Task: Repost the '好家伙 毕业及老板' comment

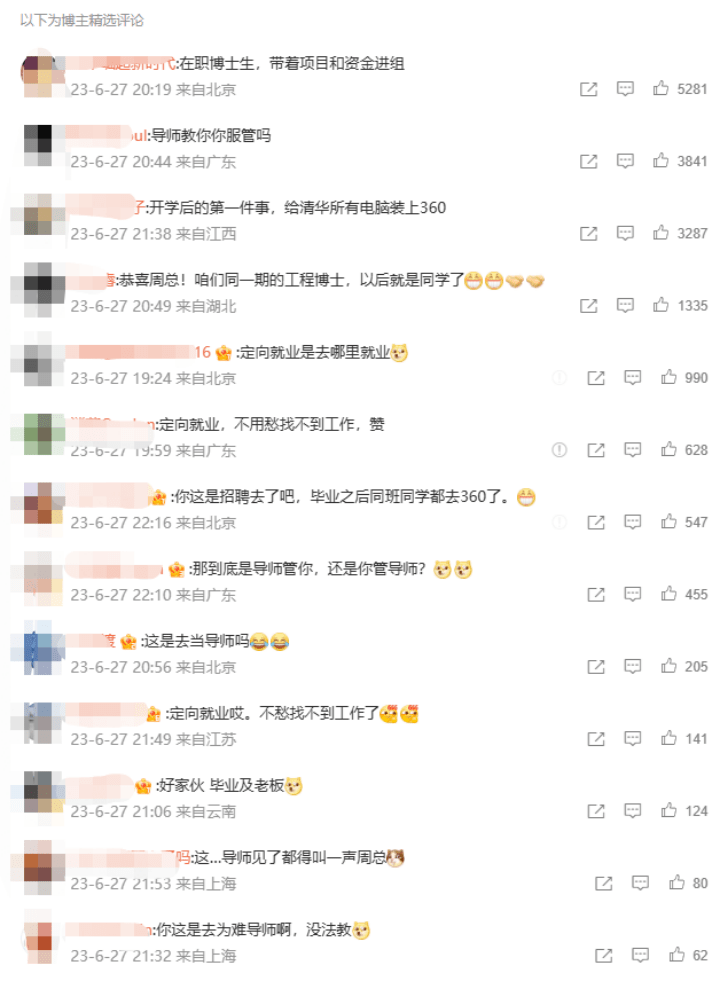Action: 596,811
